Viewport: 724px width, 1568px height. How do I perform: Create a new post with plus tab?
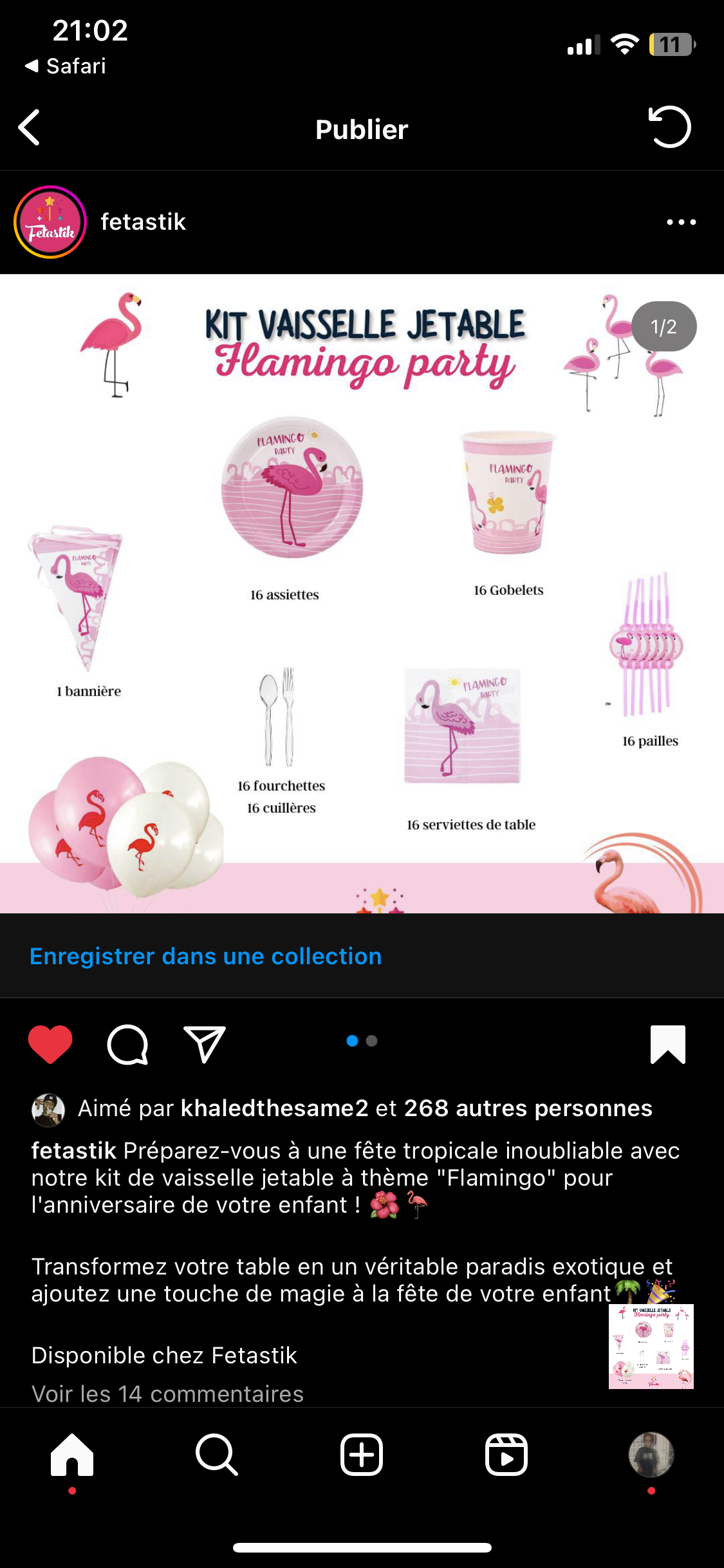[x=362, y=1455]
